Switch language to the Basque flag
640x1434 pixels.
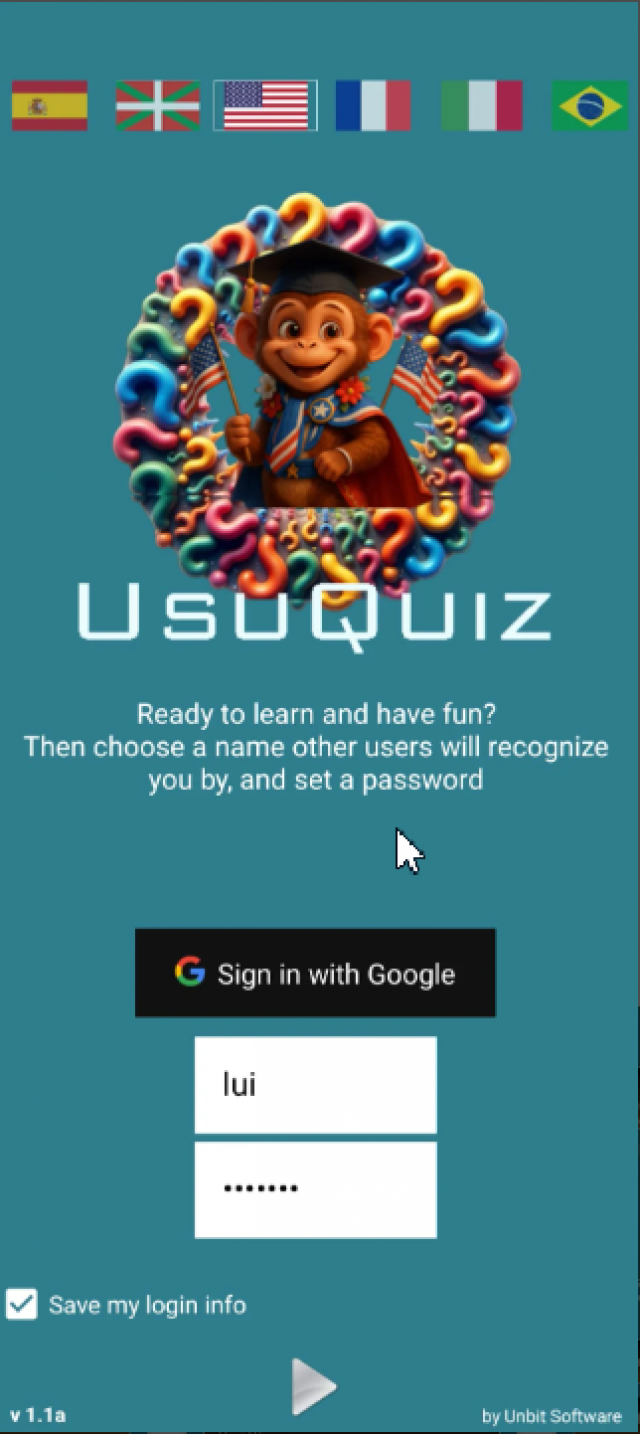click(x=158, y=106)
